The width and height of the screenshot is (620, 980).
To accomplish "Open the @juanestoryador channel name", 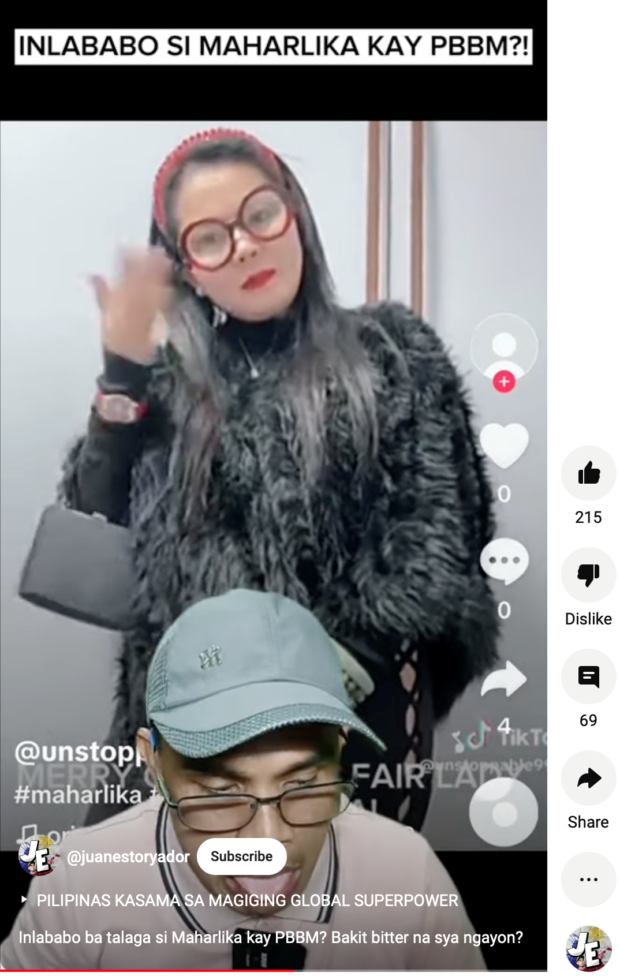I will tap(128, 857).
